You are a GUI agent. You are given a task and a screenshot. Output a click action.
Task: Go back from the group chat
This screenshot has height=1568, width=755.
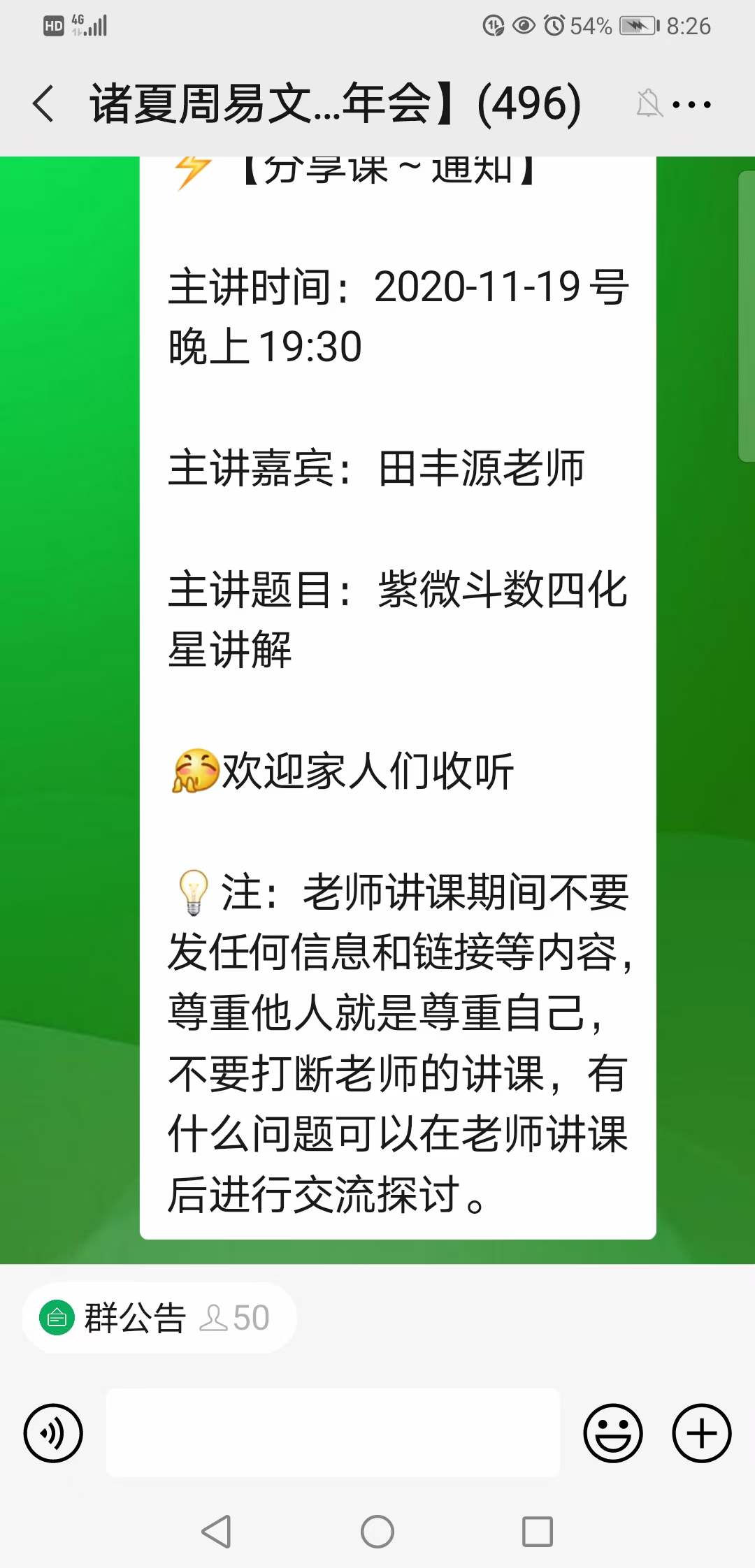pos(43,103)
